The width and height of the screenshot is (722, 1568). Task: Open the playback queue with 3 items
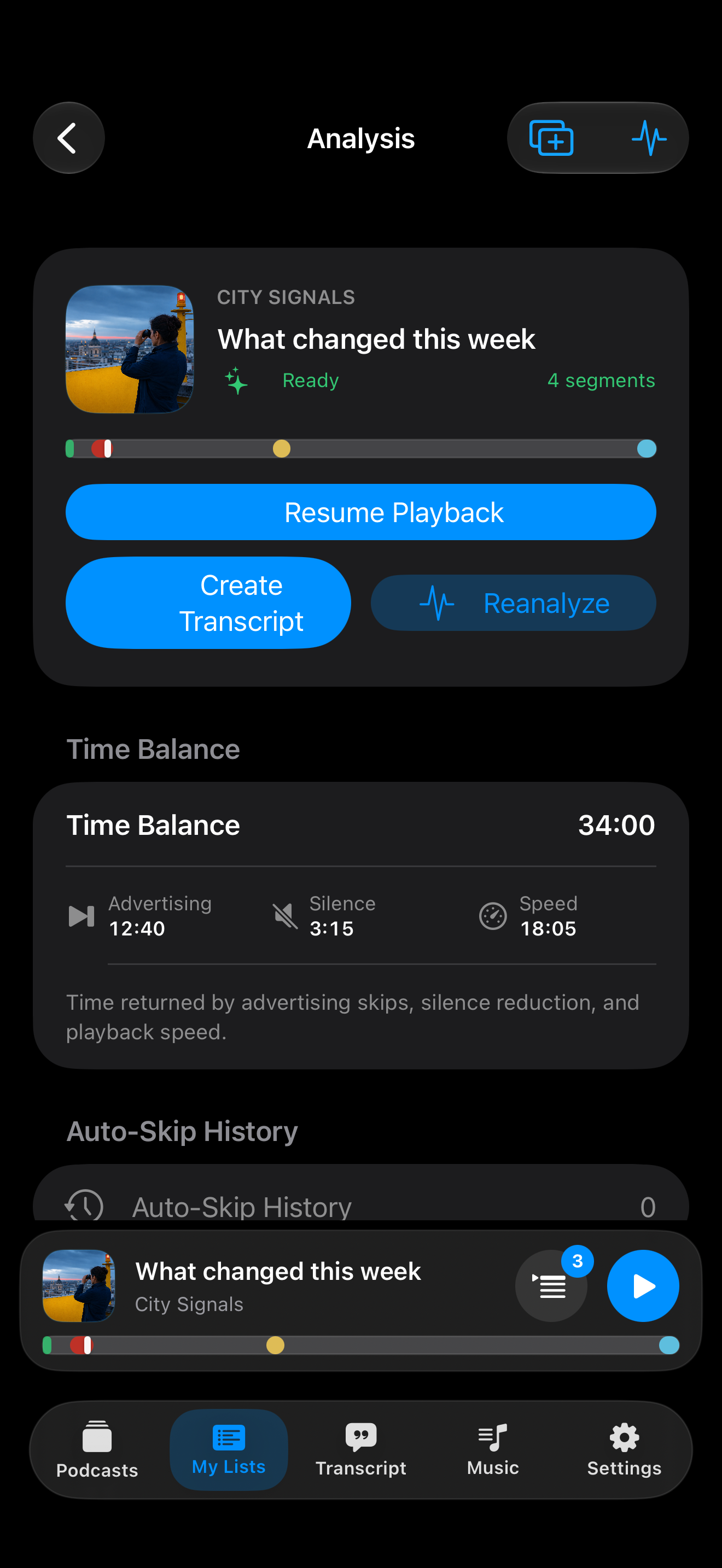(551, 1285)
